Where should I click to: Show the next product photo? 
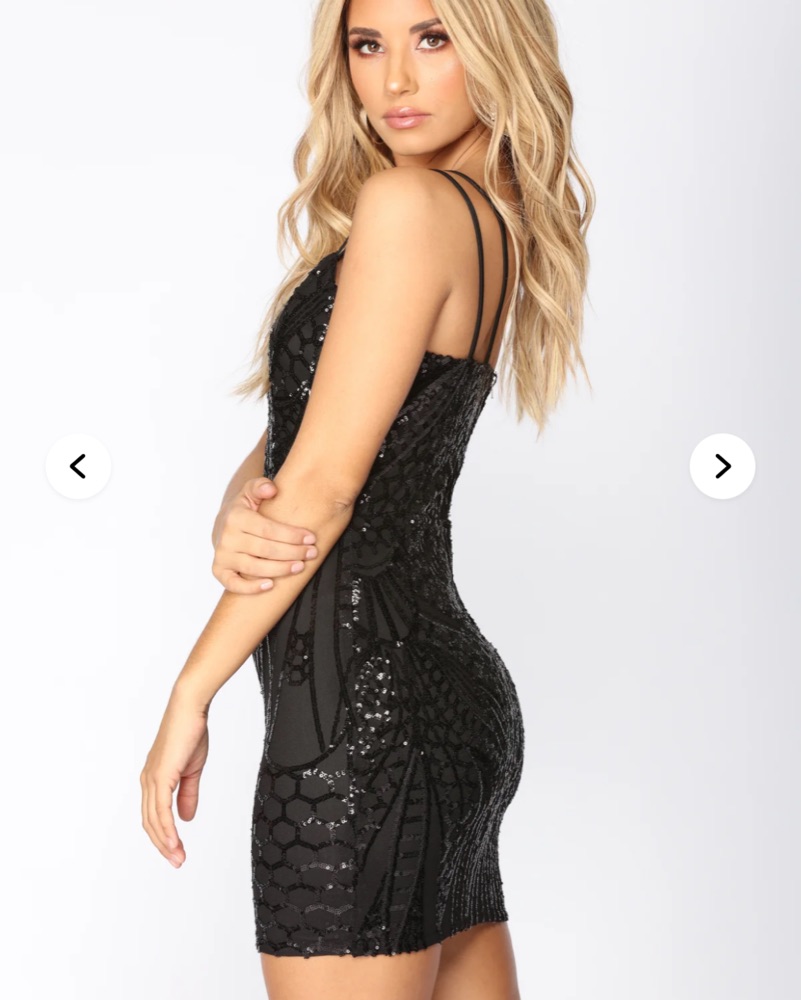[722, 466]
